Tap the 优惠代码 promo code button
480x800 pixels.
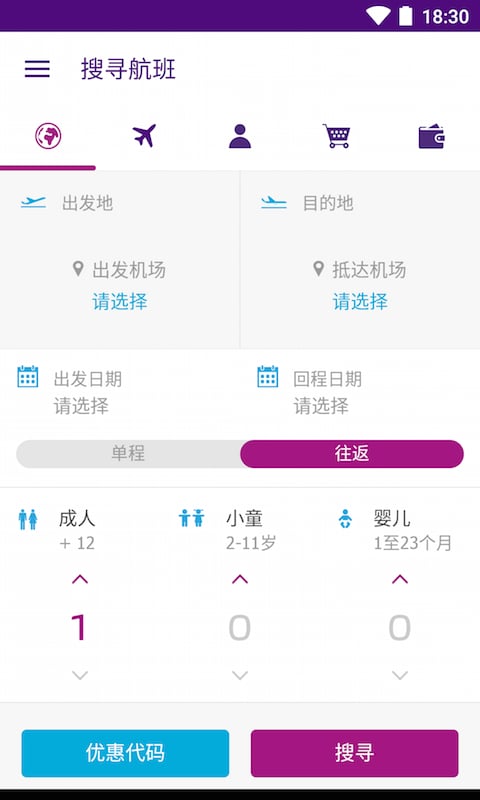(x=125, y=753)
